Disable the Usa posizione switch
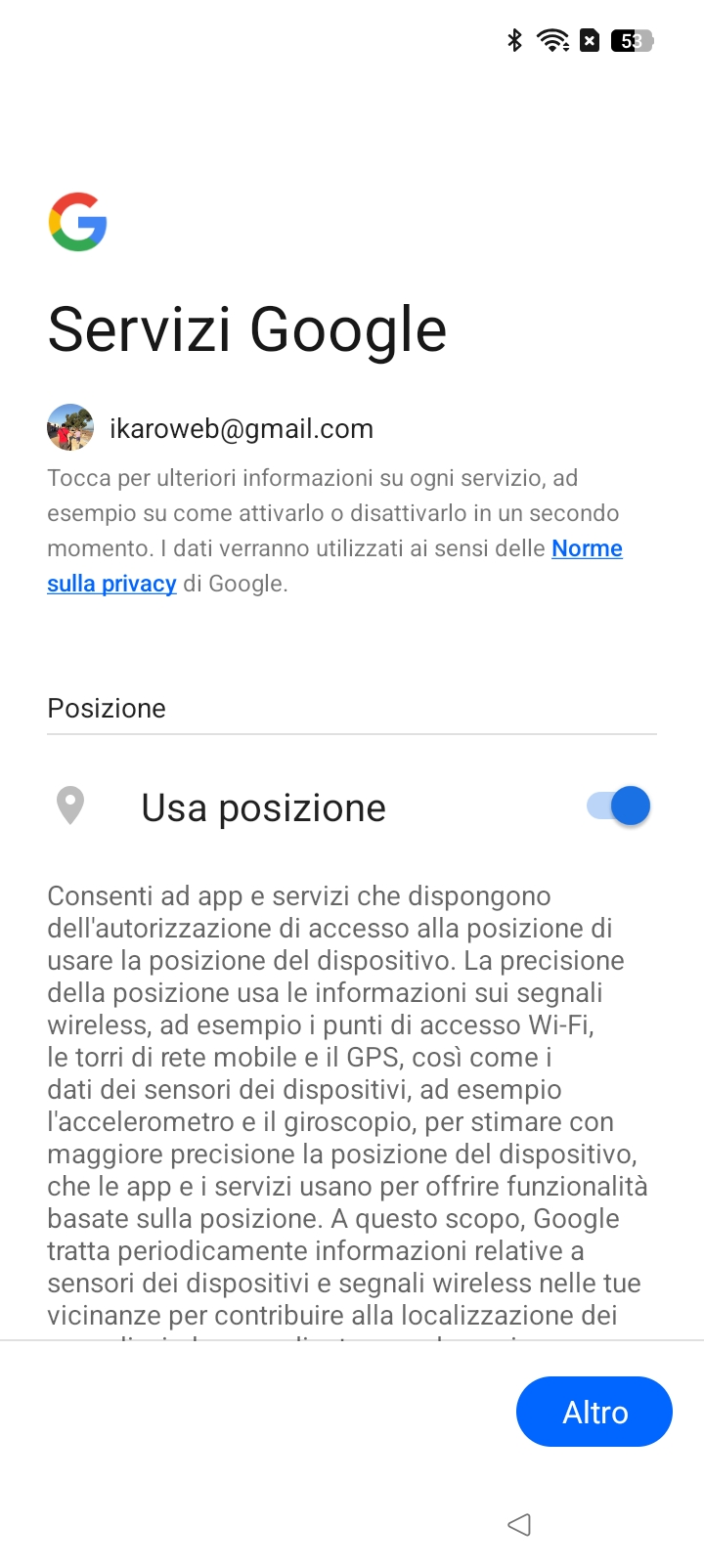Screen dimensions: 704x1568 619,806
